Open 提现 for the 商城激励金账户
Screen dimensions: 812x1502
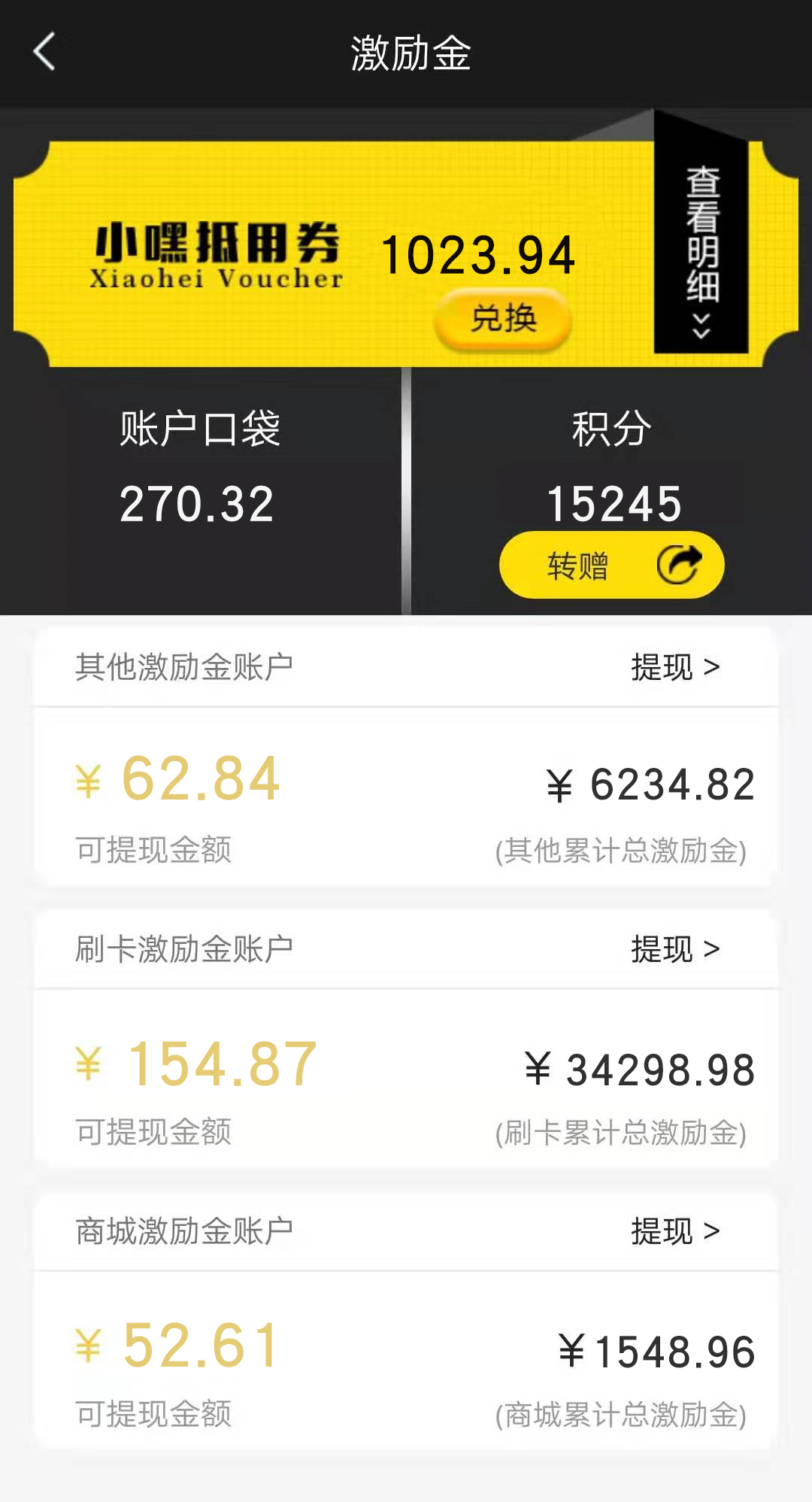click(675, 1231)
